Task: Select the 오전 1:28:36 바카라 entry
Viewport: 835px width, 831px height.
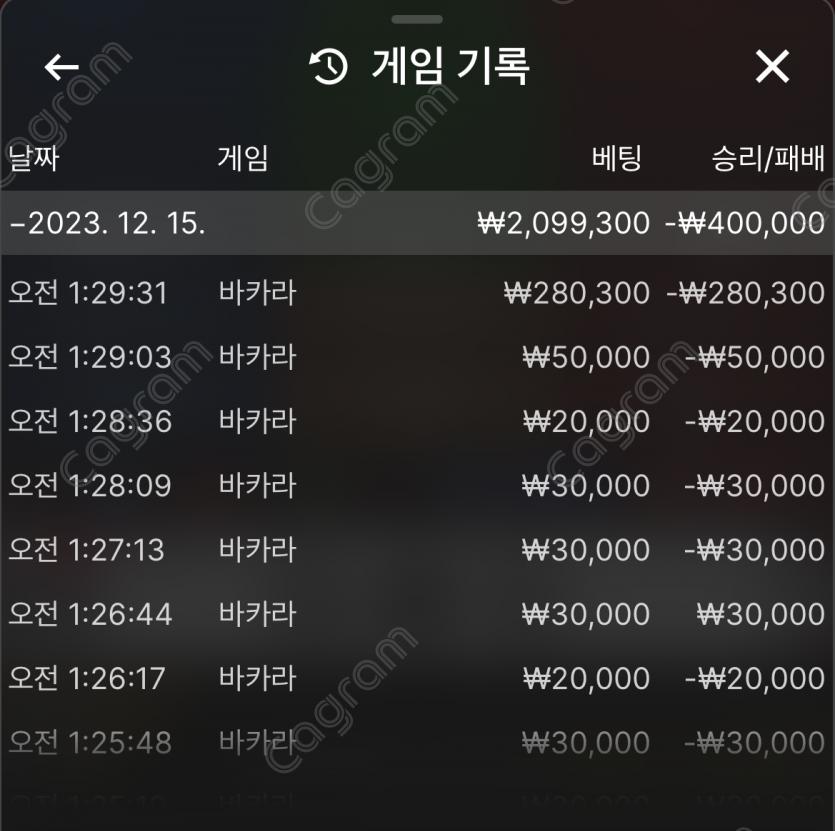Action: 417,421
